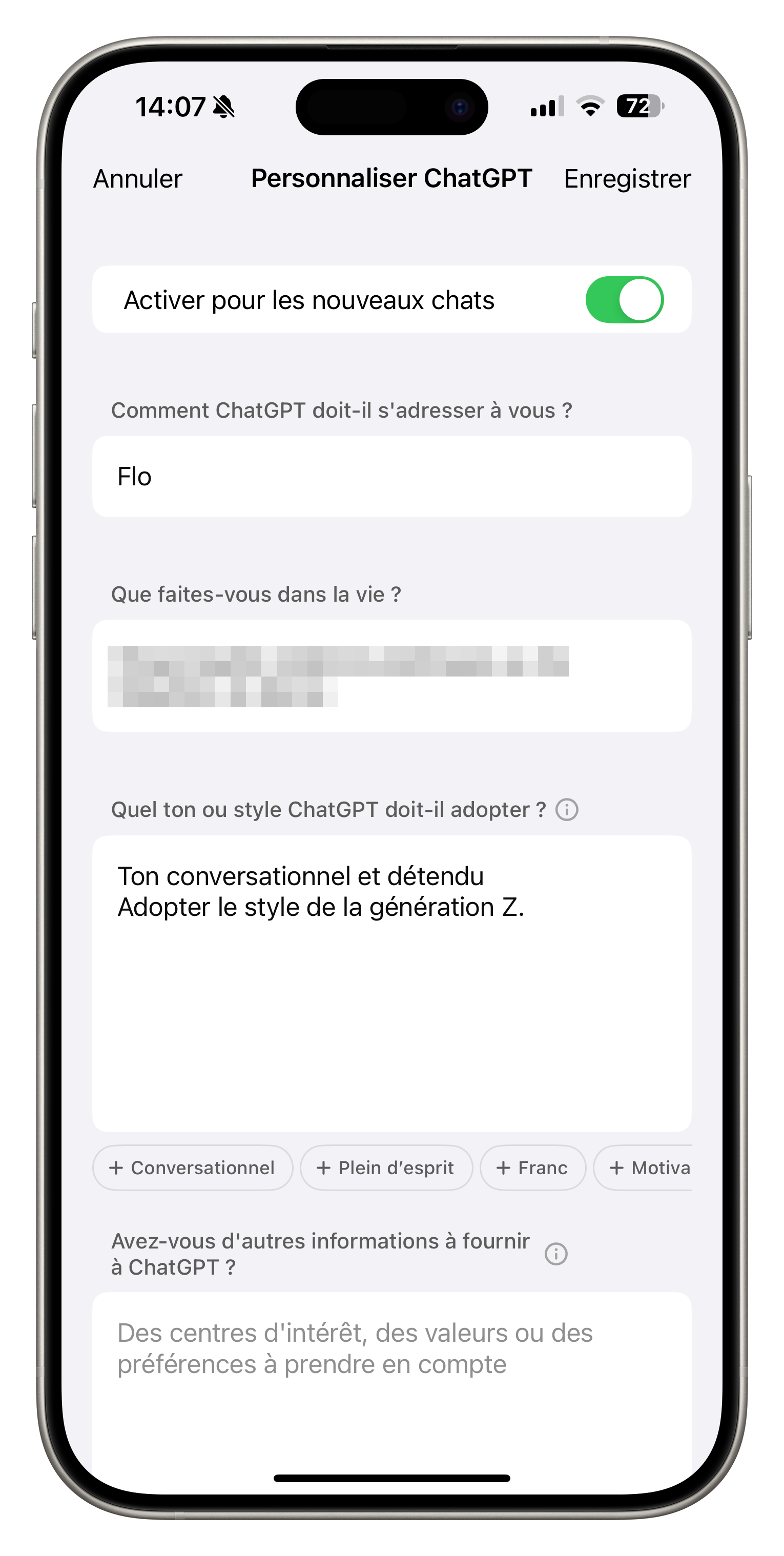784x1556 pixels.
Task: Tap Annuler to cancel customization
Action: [138, 179]
